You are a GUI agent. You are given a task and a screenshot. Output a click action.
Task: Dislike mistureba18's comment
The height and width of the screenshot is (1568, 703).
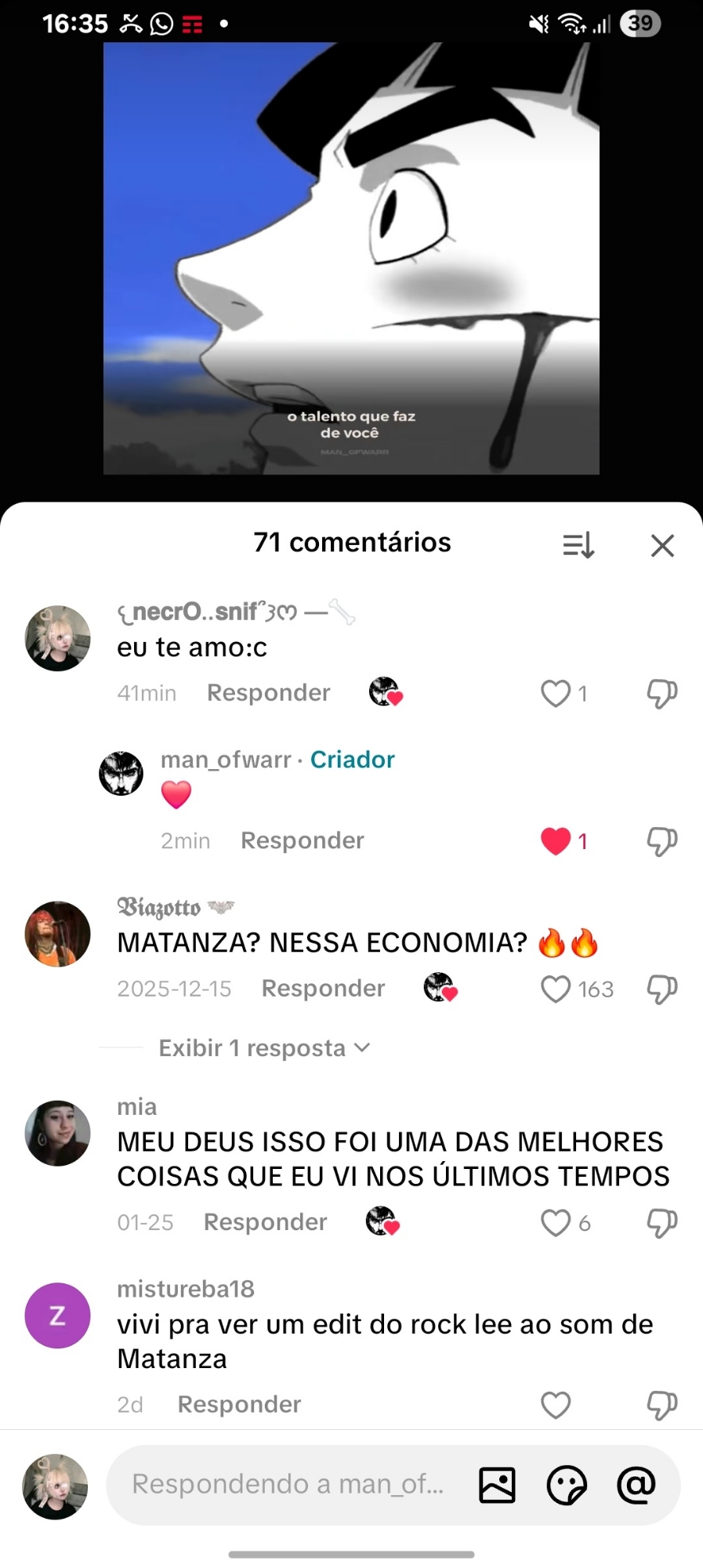pyautogui.click(x=661, y=1405)
